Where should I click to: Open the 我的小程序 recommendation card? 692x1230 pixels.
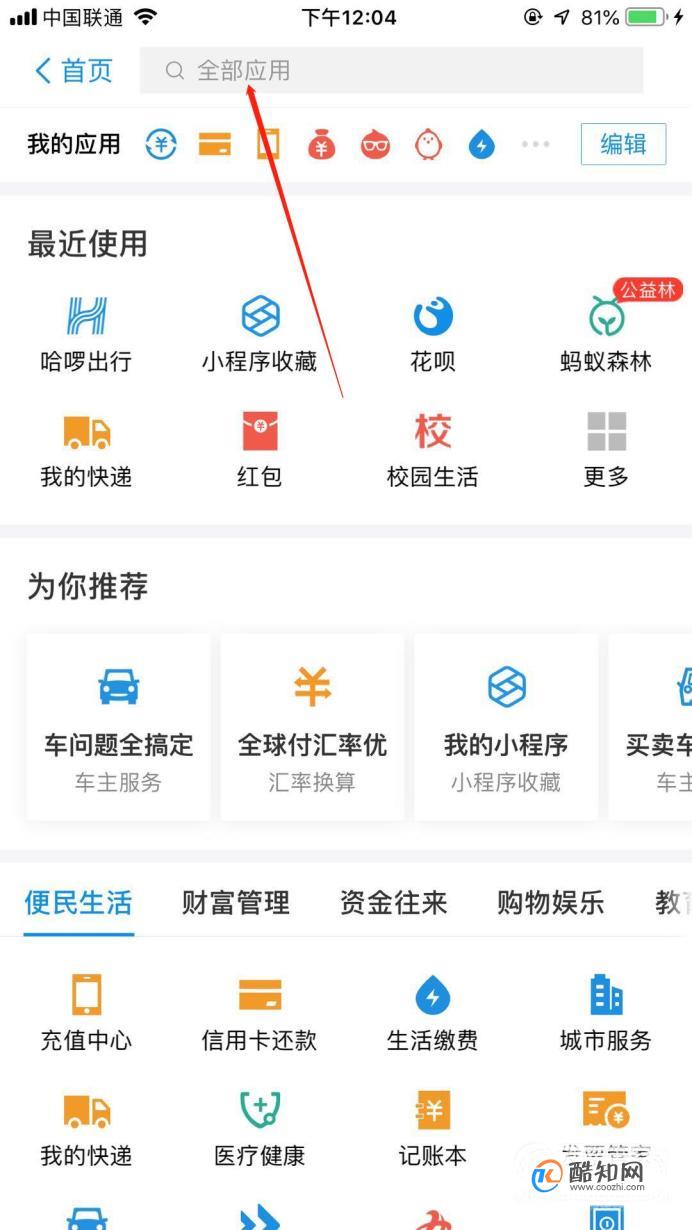point(506,727)
